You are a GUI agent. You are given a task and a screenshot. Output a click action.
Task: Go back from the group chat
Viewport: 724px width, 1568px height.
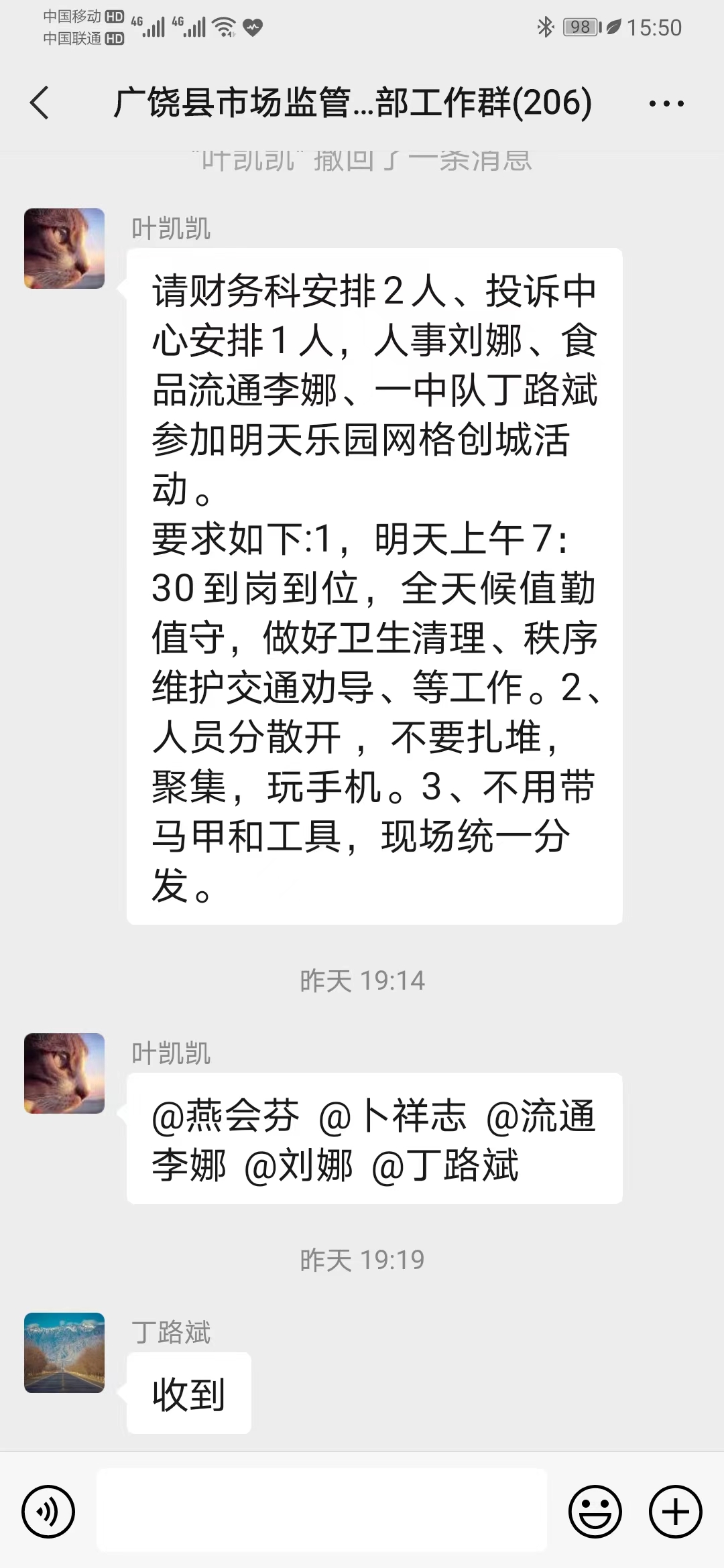(40, 103)
